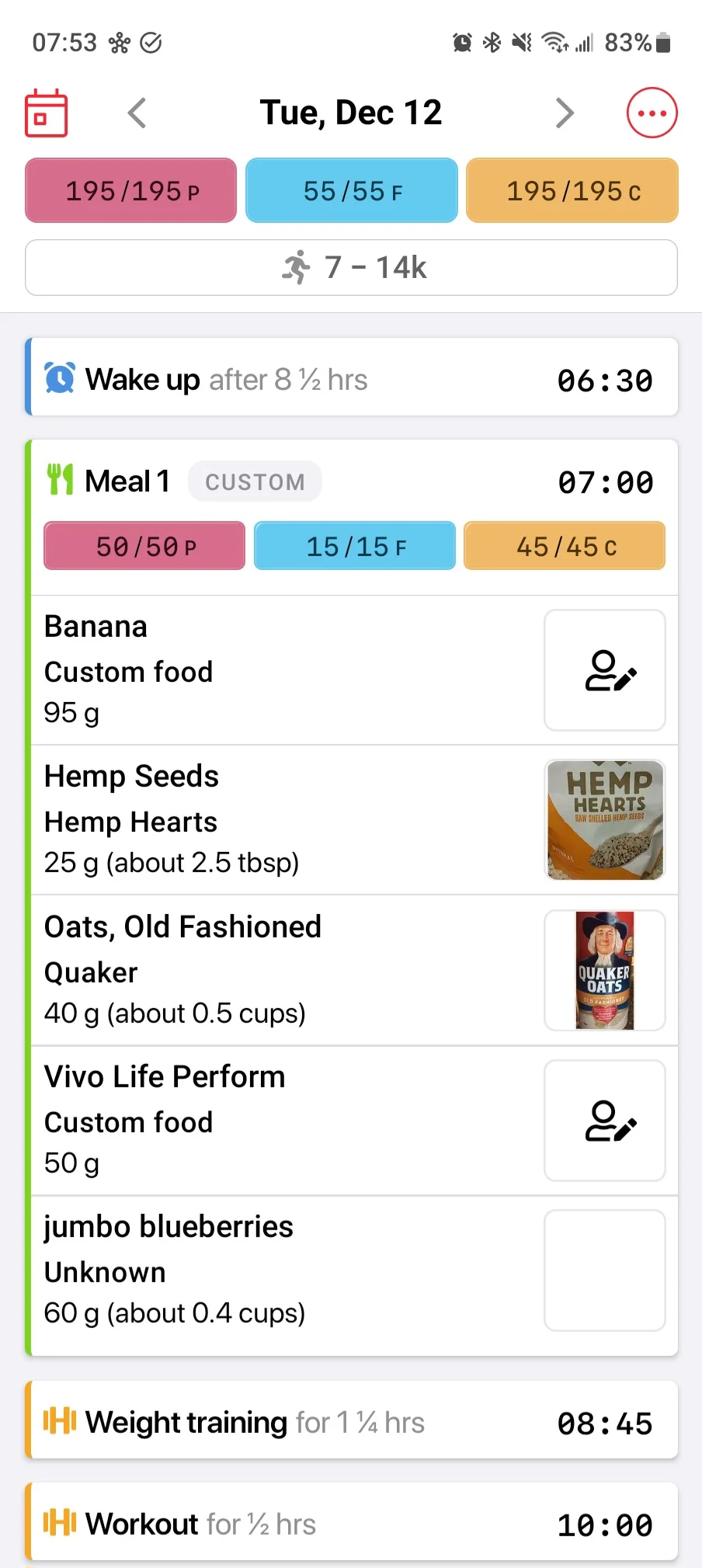Open the Vivo Life Perform item

[354, 1121]
